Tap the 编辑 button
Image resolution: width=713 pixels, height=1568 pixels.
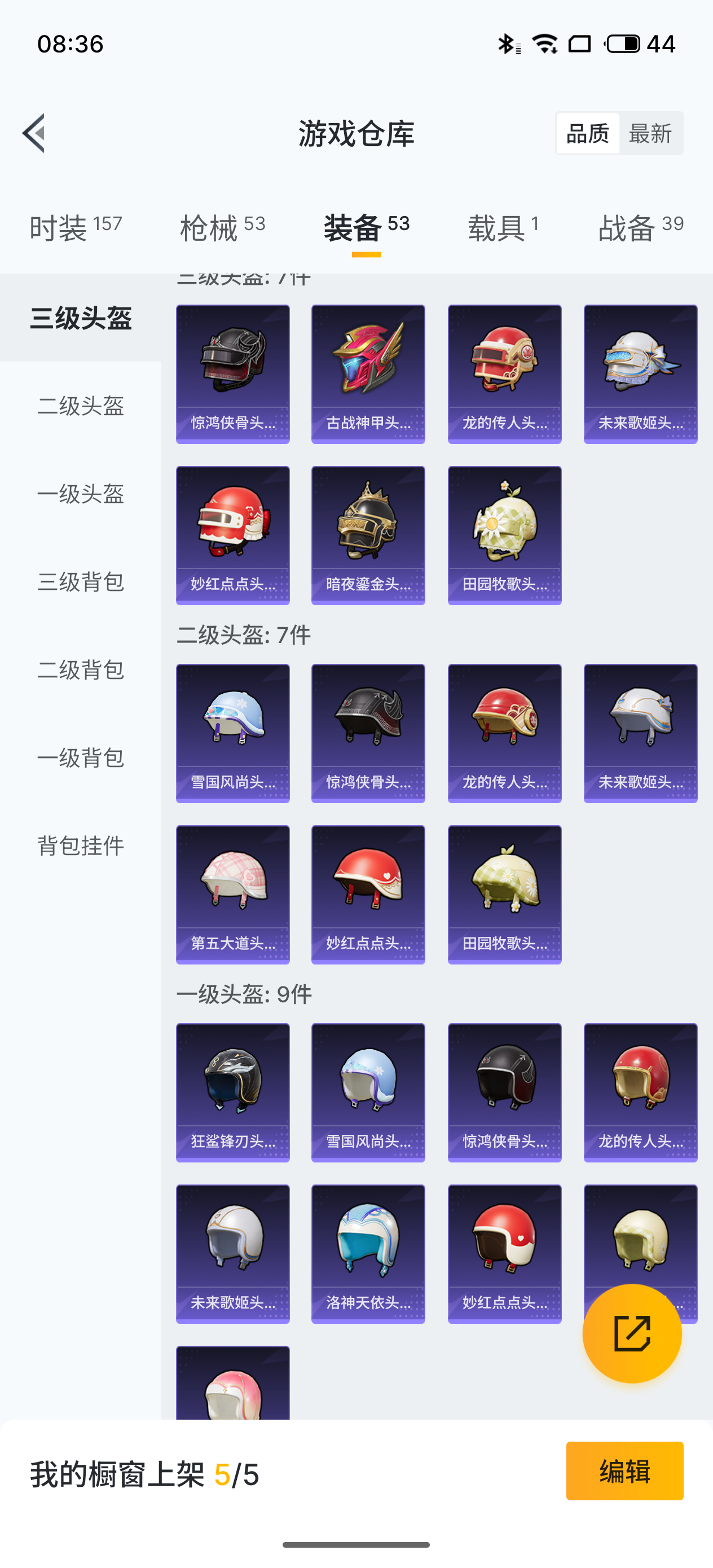624,1470
